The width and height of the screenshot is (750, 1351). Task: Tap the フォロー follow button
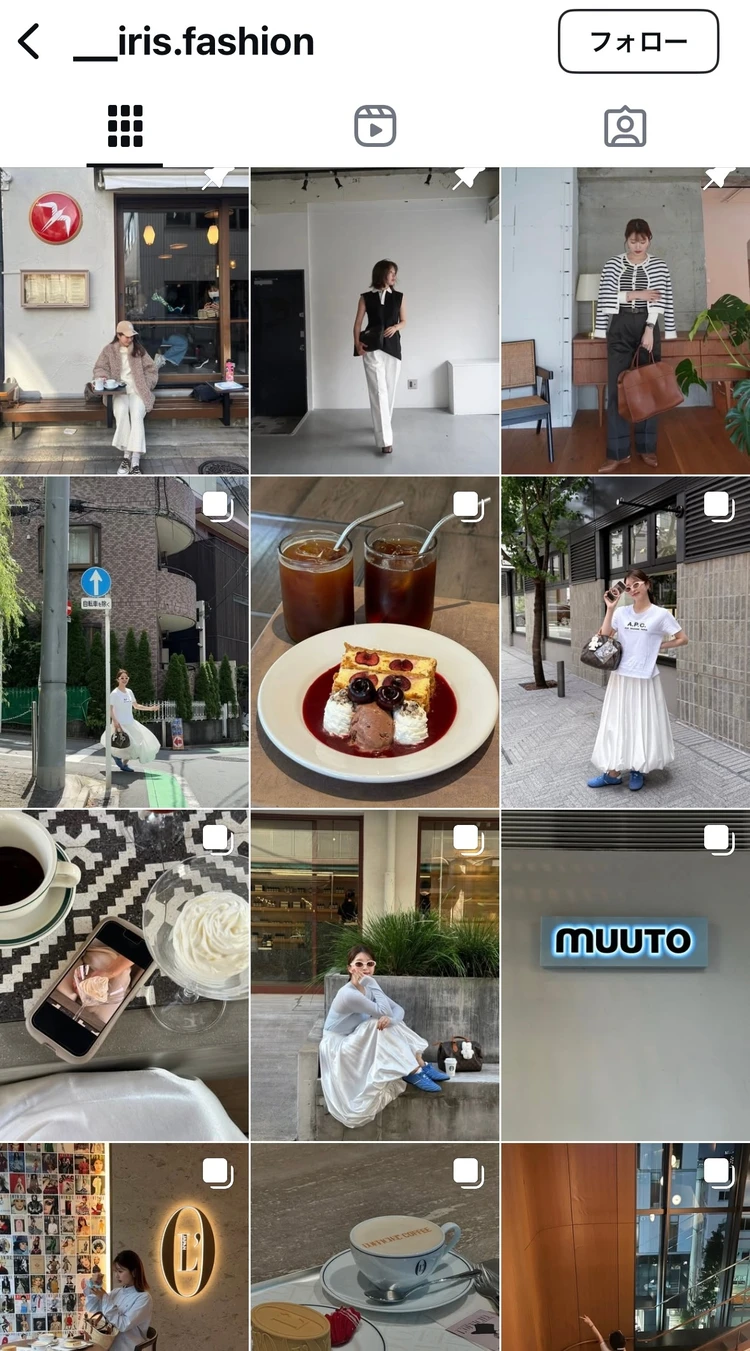(638, 42)
